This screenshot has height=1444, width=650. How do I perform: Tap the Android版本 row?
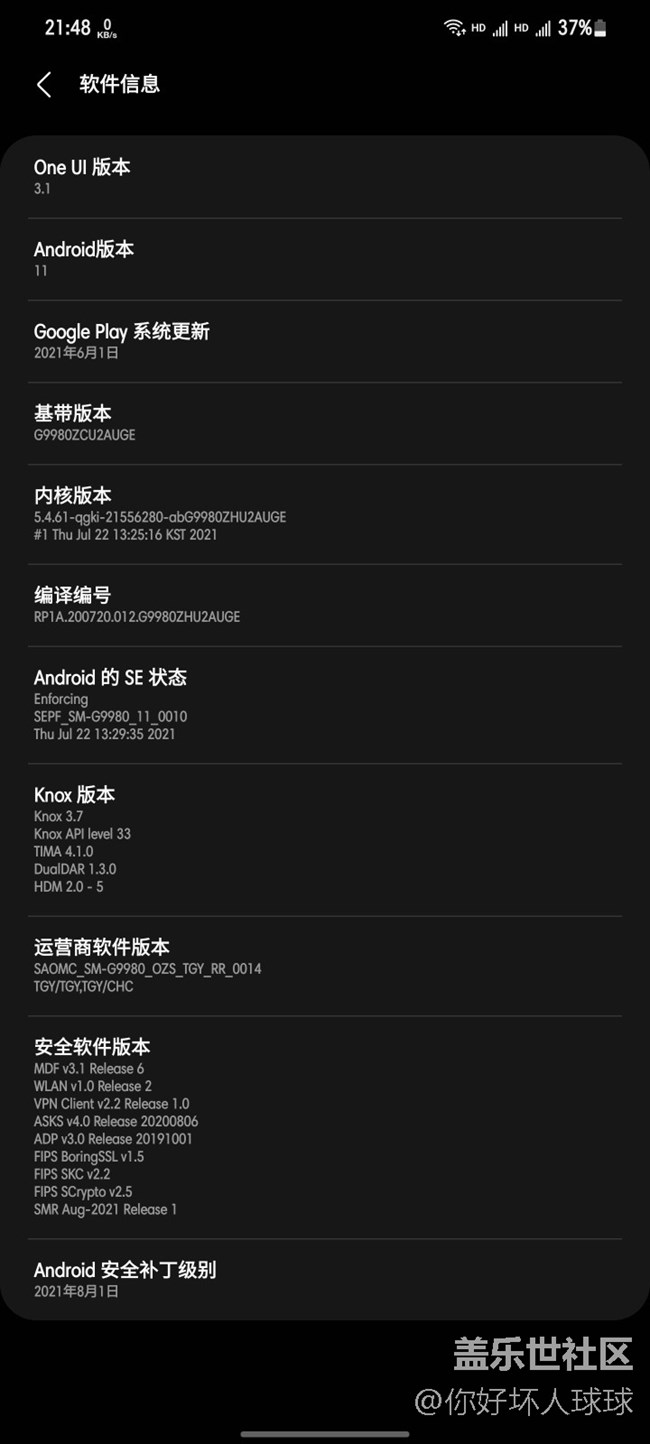coord(325,259)
